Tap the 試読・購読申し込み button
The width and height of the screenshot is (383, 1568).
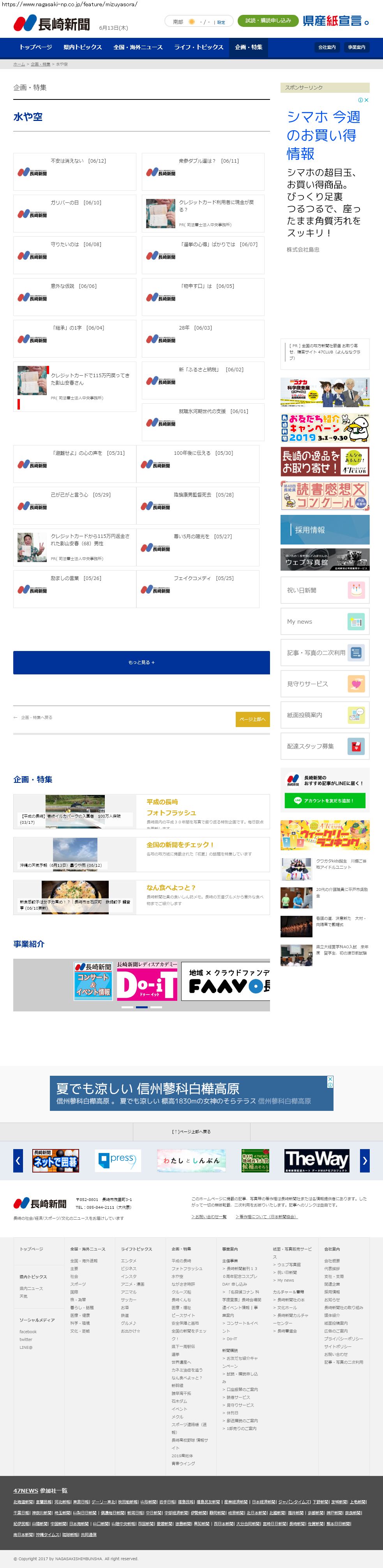(268, 21)
